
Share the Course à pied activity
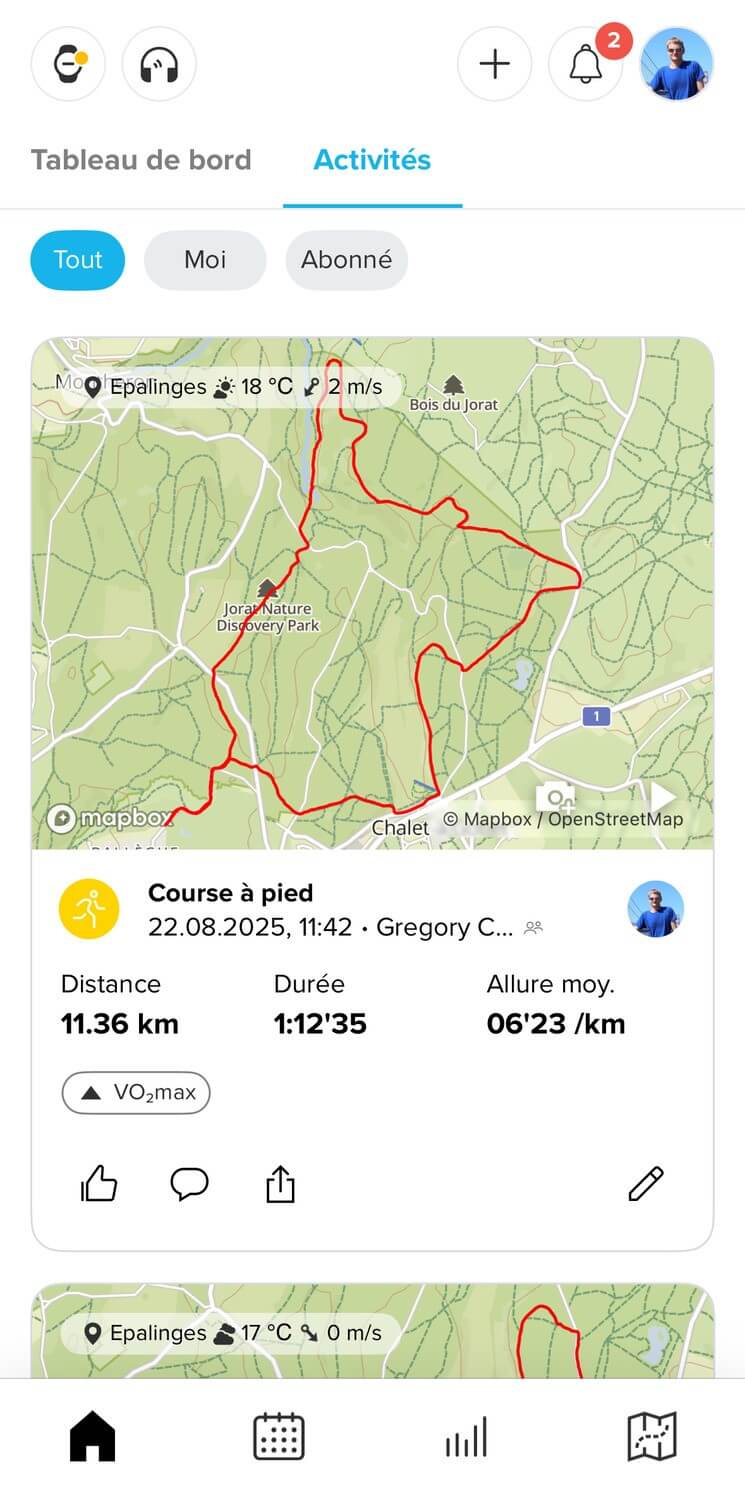click(280, 1184)
